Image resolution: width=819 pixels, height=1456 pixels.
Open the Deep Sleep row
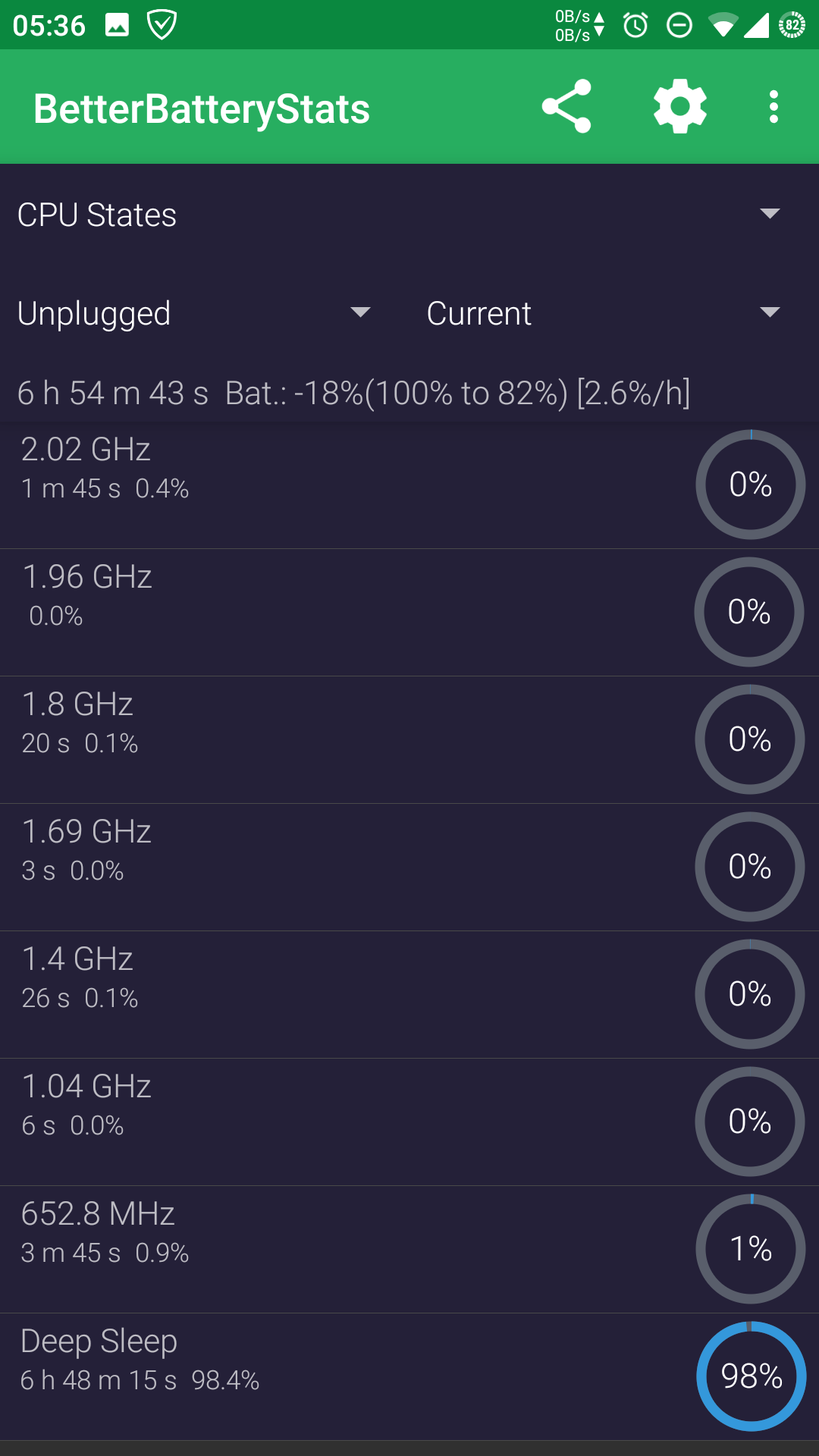(349, 1377)
